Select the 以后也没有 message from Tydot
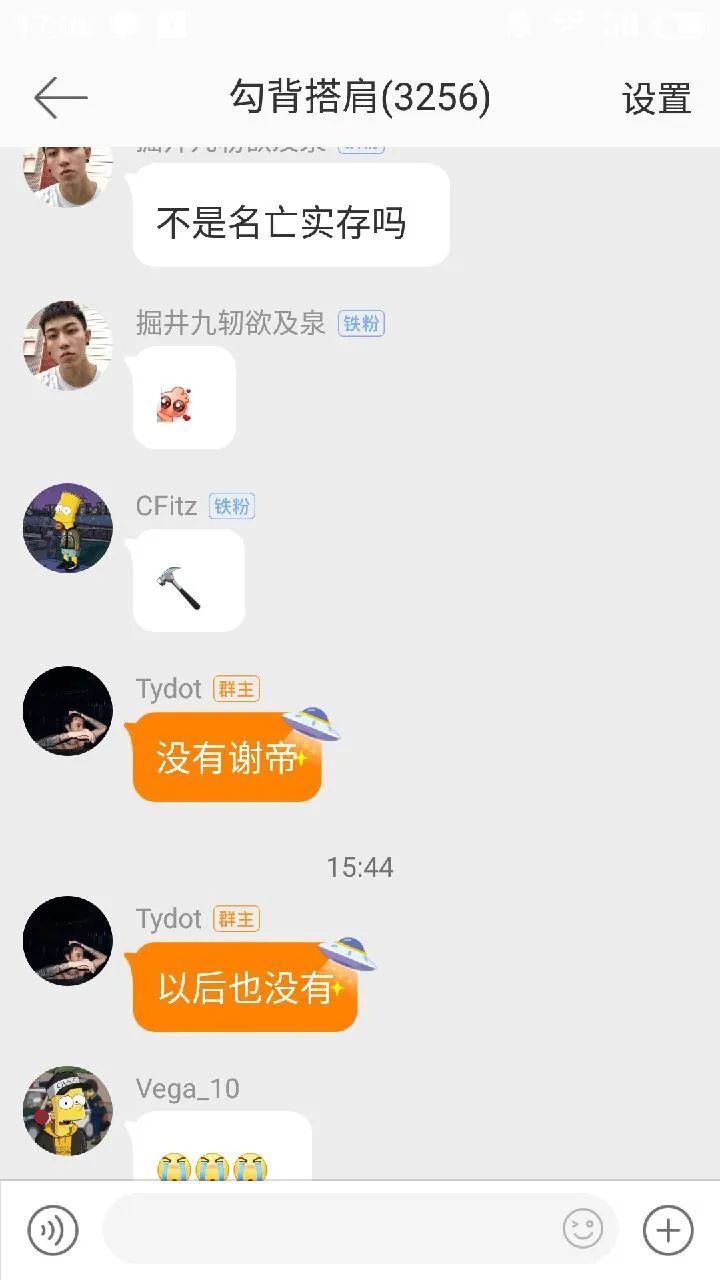This screenshot has height=1280, width=720. [245, 988]
